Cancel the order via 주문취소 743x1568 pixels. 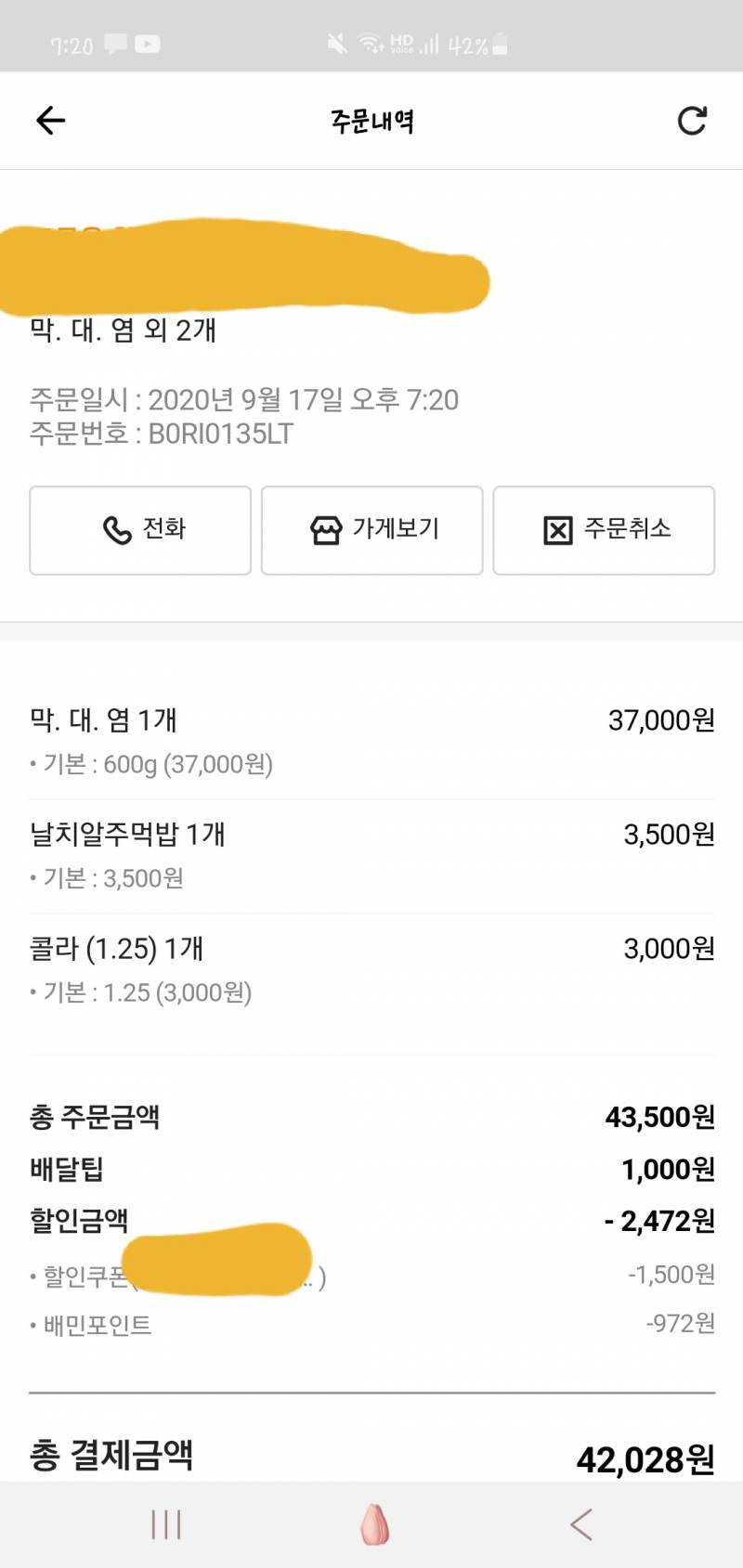pyautogui.click(x=603, y=530)
